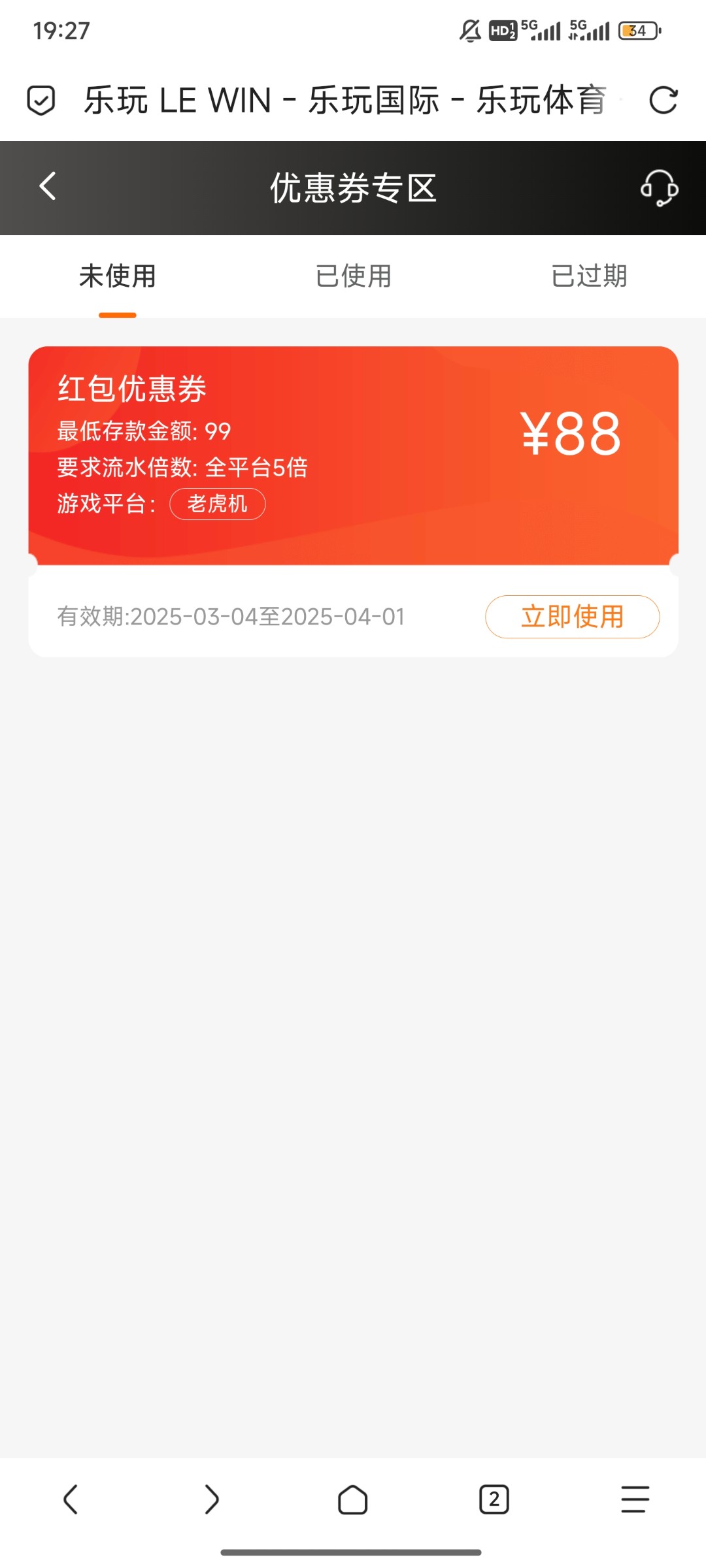The image size is (706, 1568).
Task: Go to the browser home page
Action: pyautogui.click(x=352, y=1499)
